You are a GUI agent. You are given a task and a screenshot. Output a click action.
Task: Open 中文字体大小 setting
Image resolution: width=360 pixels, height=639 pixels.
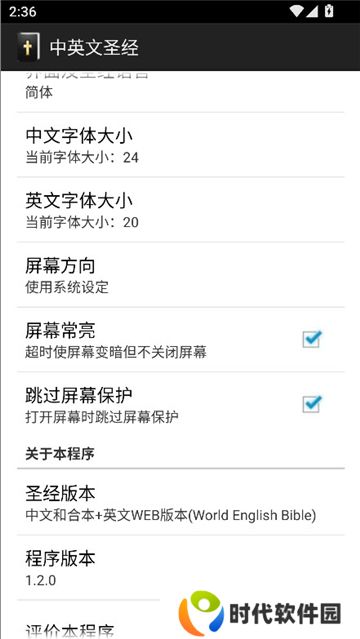[181, 145]
